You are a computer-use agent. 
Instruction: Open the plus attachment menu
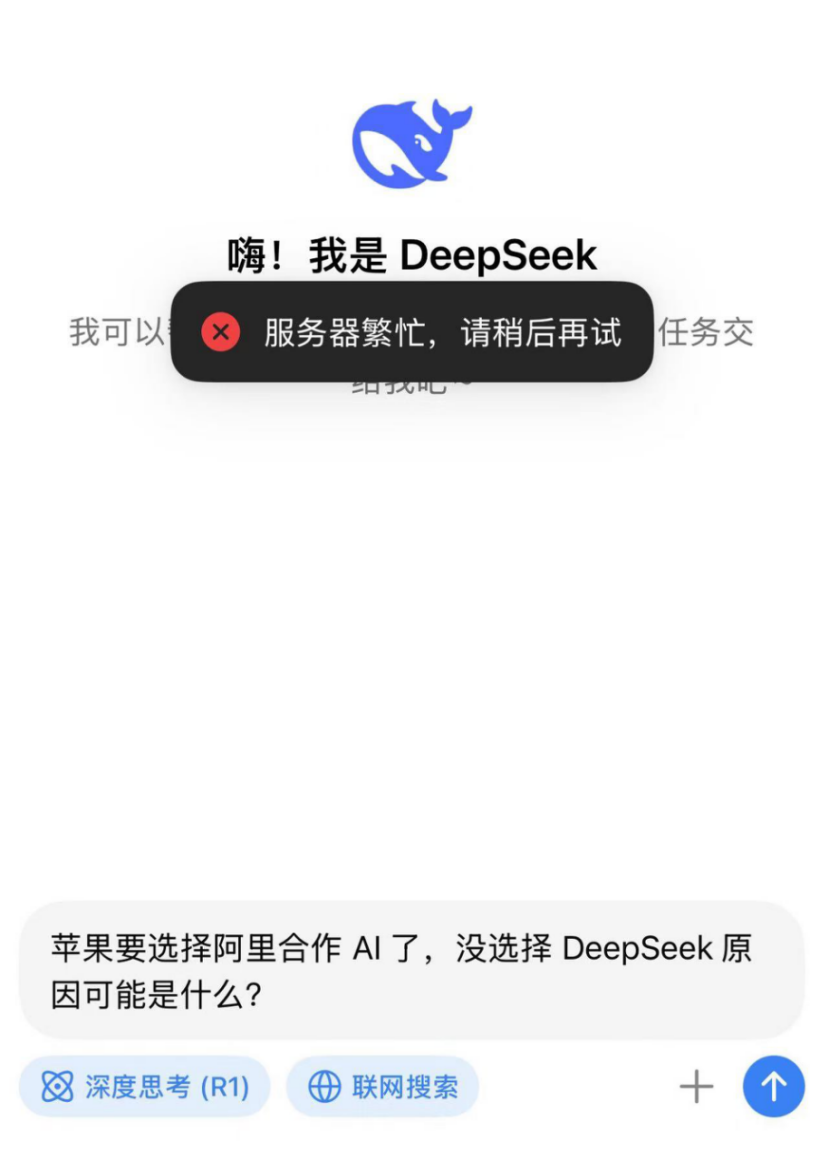coord(696,1087)
